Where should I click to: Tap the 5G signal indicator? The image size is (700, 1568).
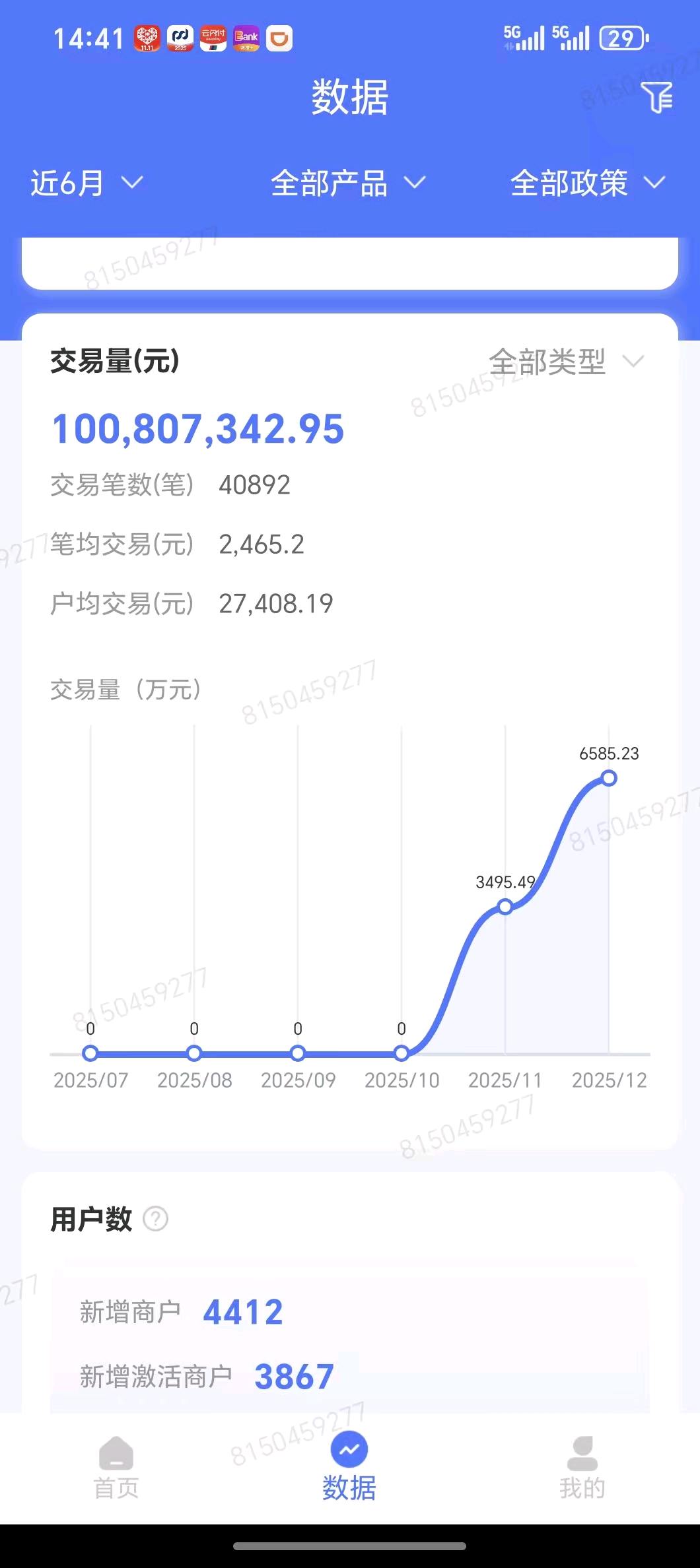pyautogui.click(x=524, y=36)
